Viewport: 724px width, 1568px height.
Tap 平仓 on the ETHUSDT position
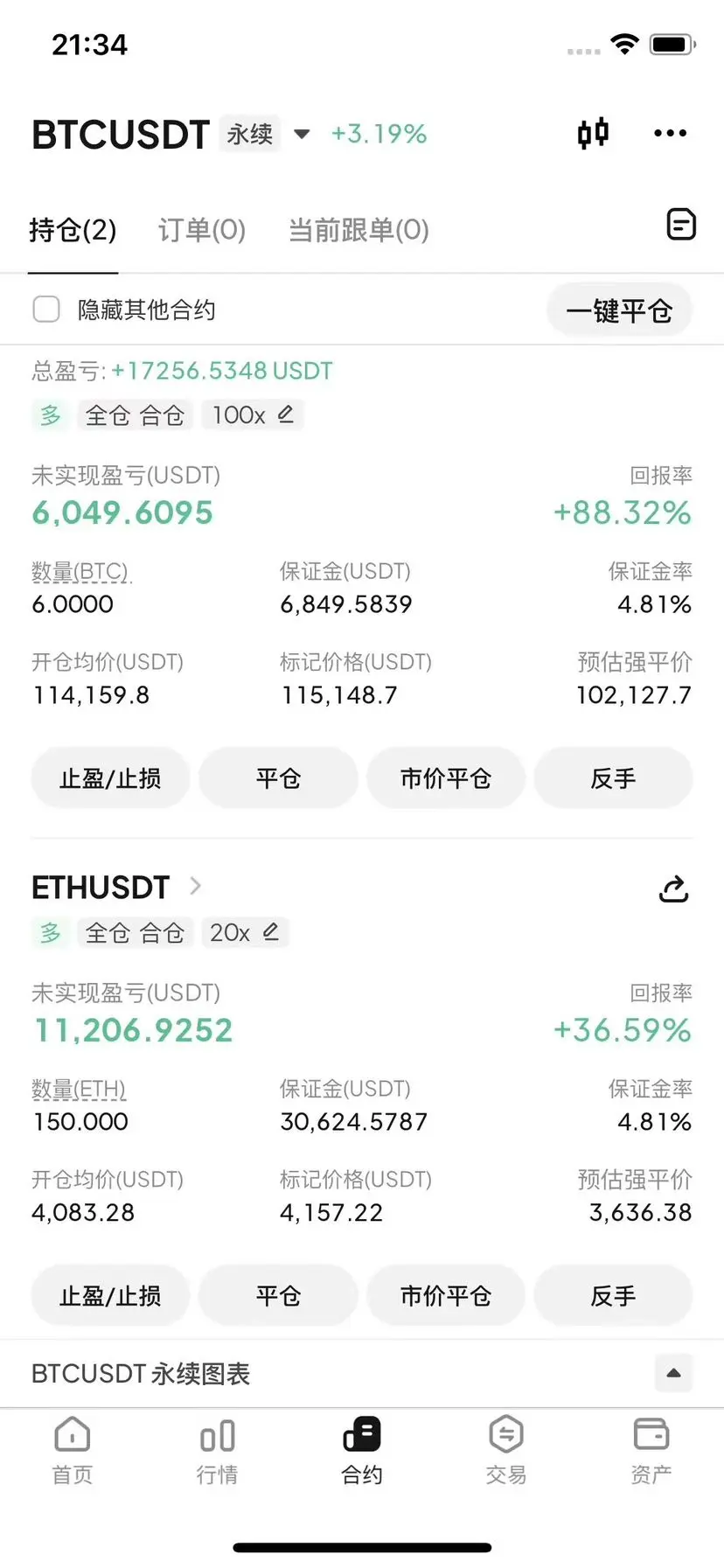(x=278, y=1295)
